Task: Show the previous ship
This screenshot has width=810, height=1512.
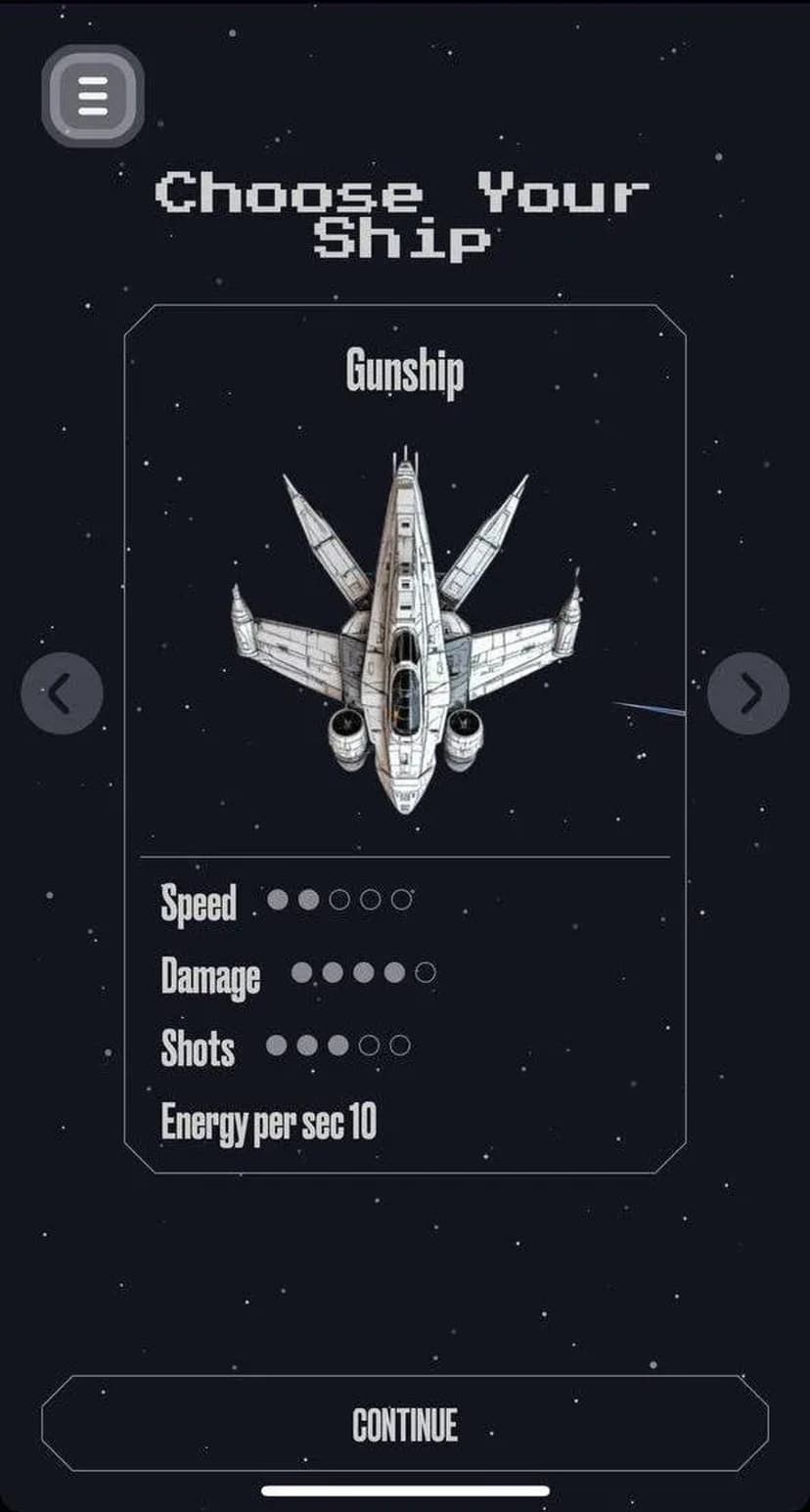Action: (62, 693)
